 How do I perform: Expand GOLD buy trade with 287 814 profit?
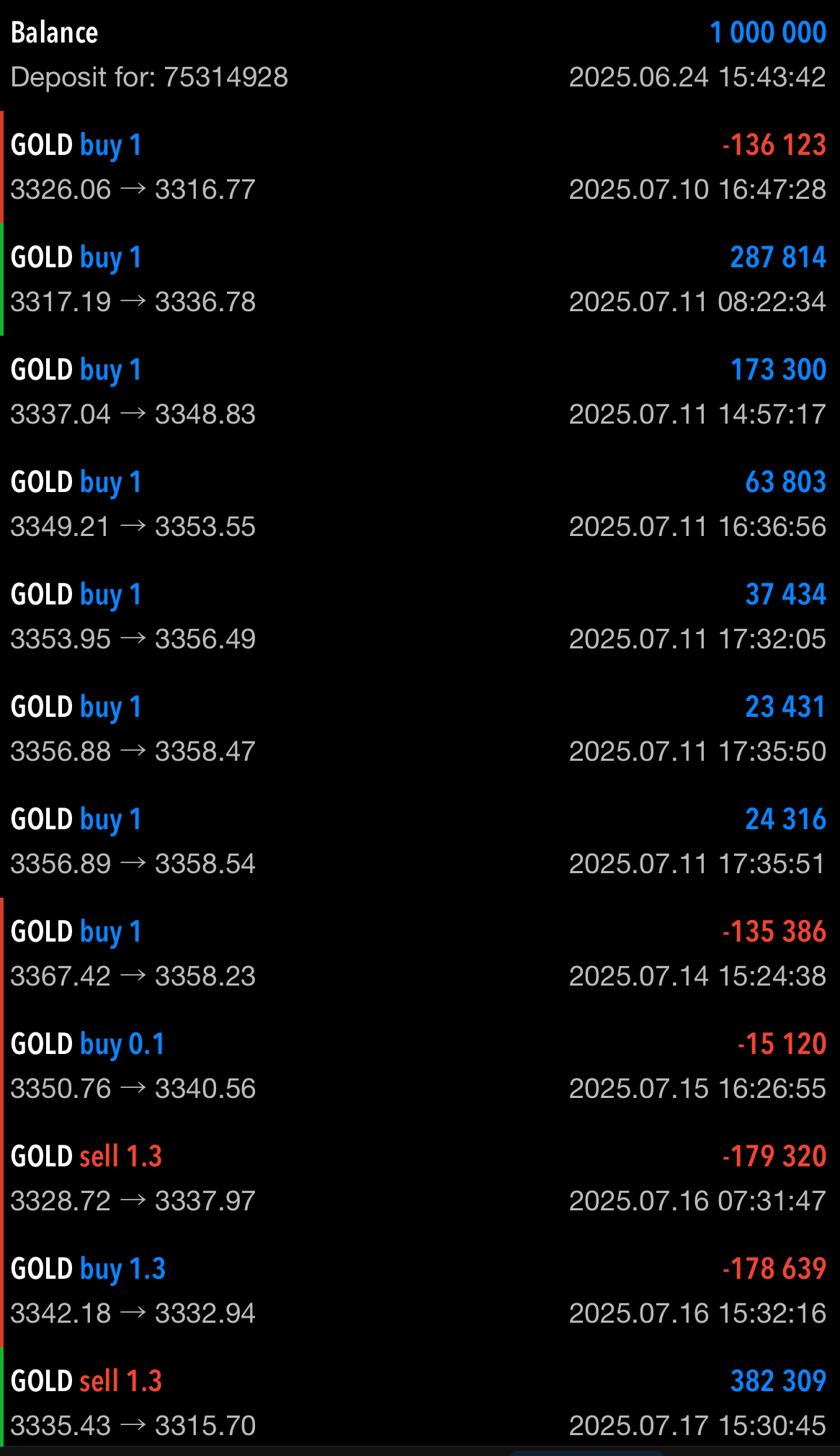tap(420, 280)
